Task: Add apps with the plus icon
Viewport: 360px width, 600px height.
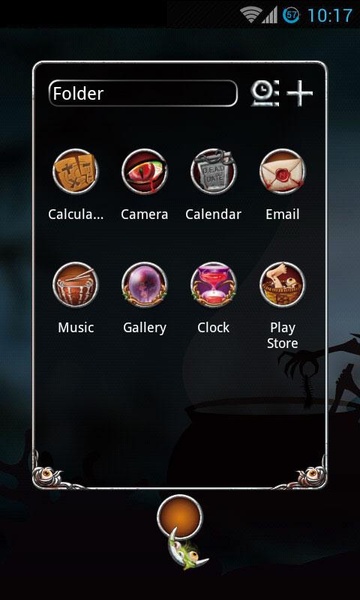Action: pyautogui.click(x=300, y=93)
